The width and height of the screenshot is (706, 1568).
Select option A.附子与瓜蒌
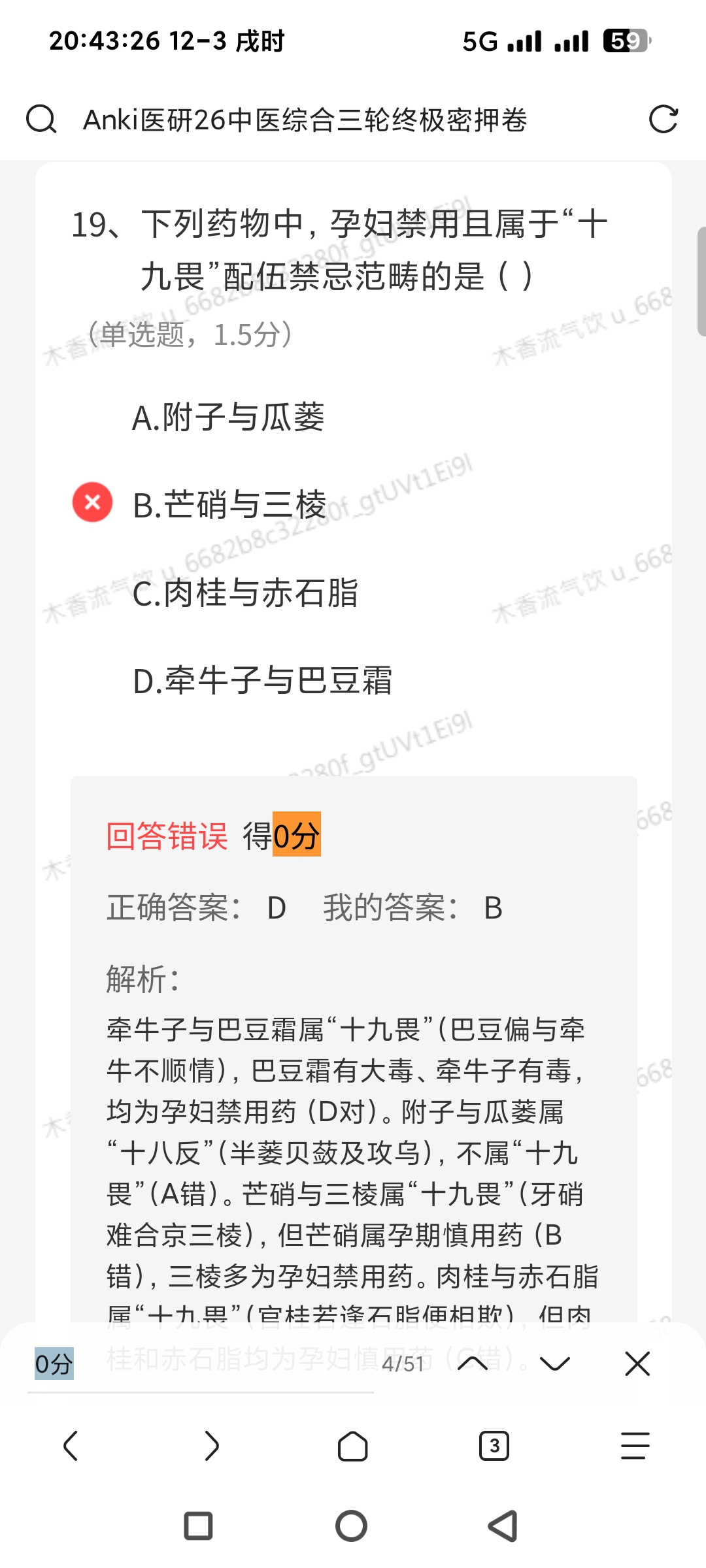point(228,417)
